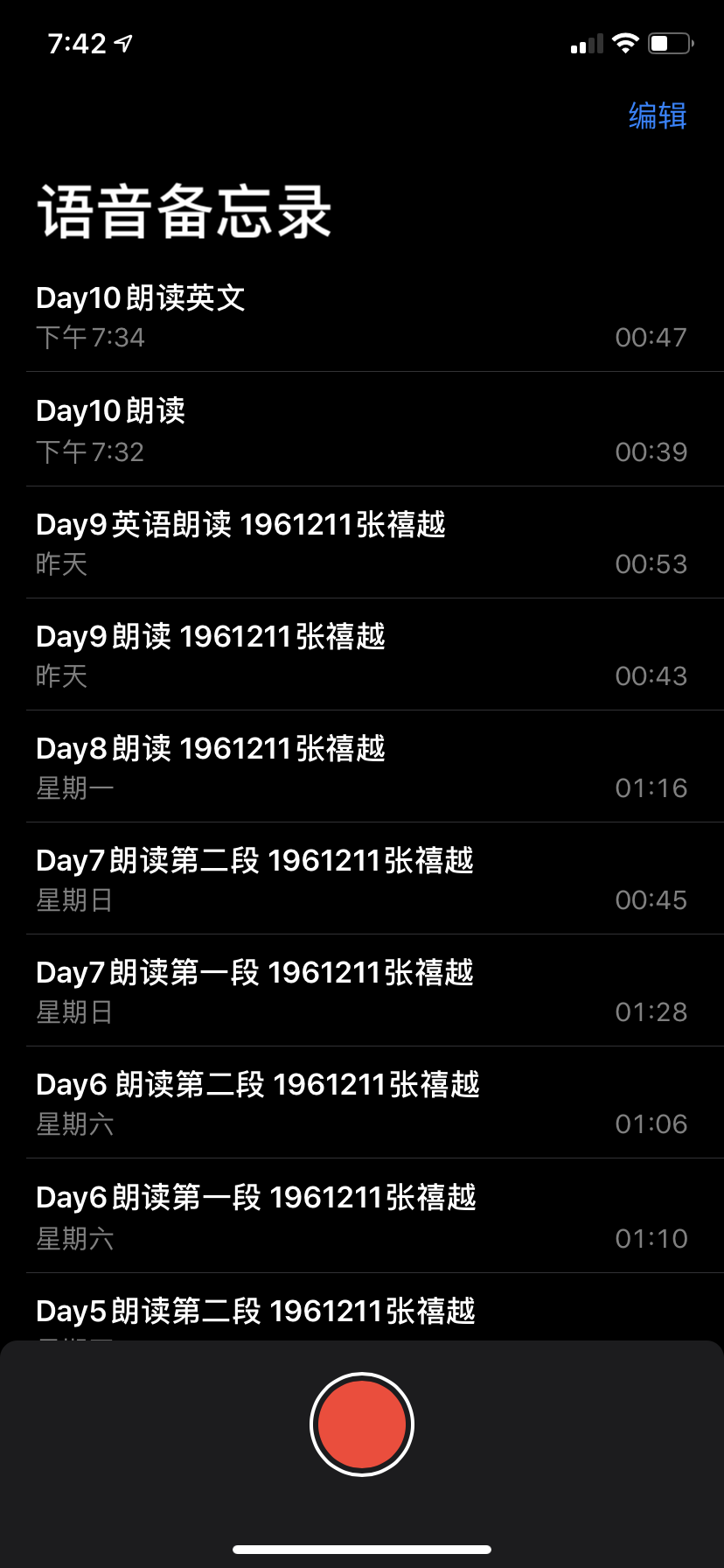Screen dimensions: 724x1568
Task: Tap the 编辑 edit button
Action: (x=658, y=115)
